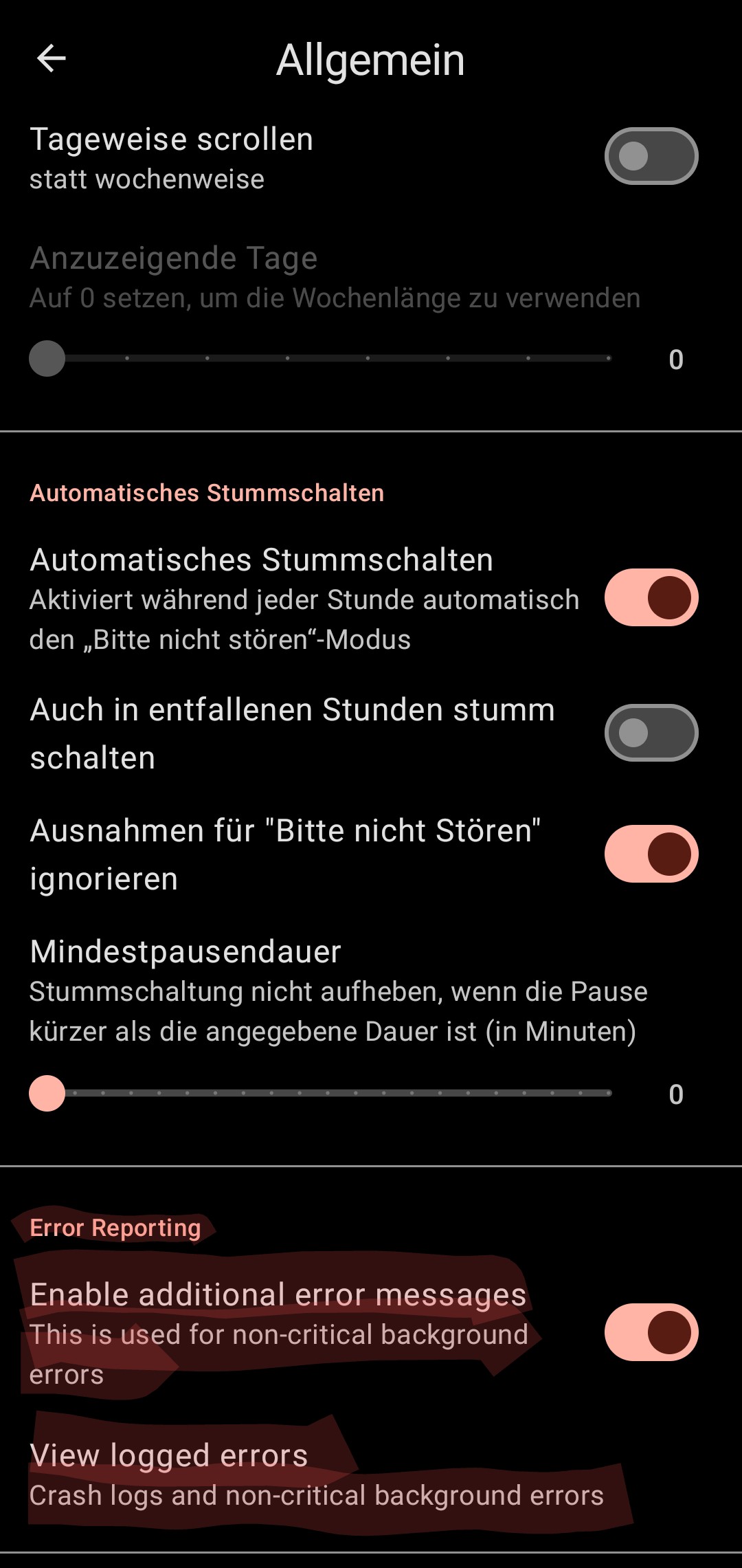
Task: Click the "Allgemein" screen title
Action: [370, 59]
